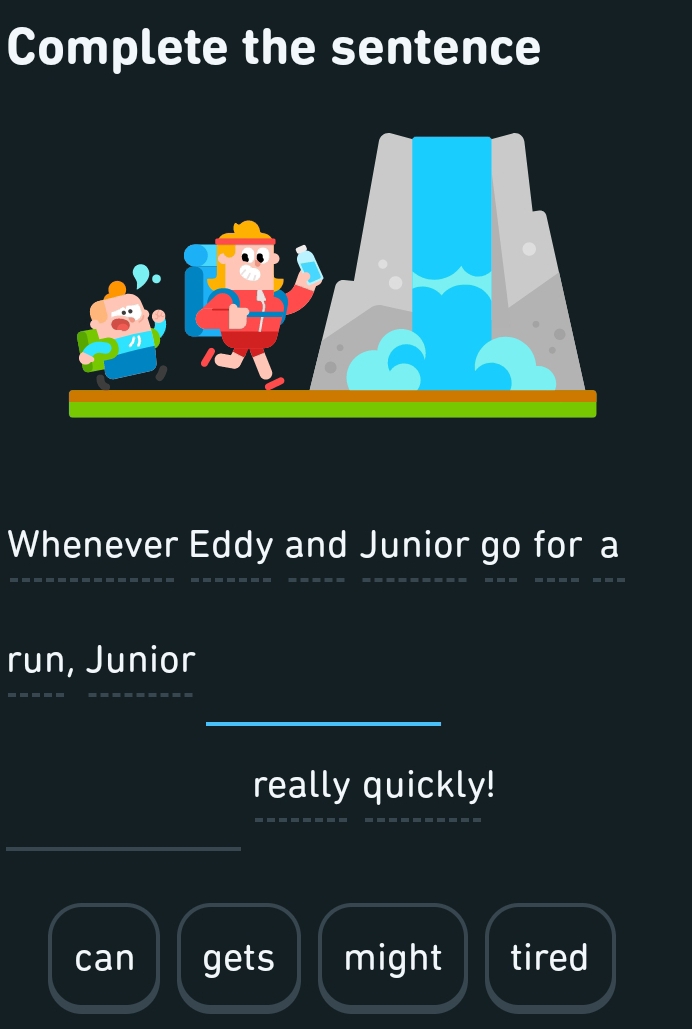
Task: Pick the 'might' word chip
Action: [x=393, y=958]
